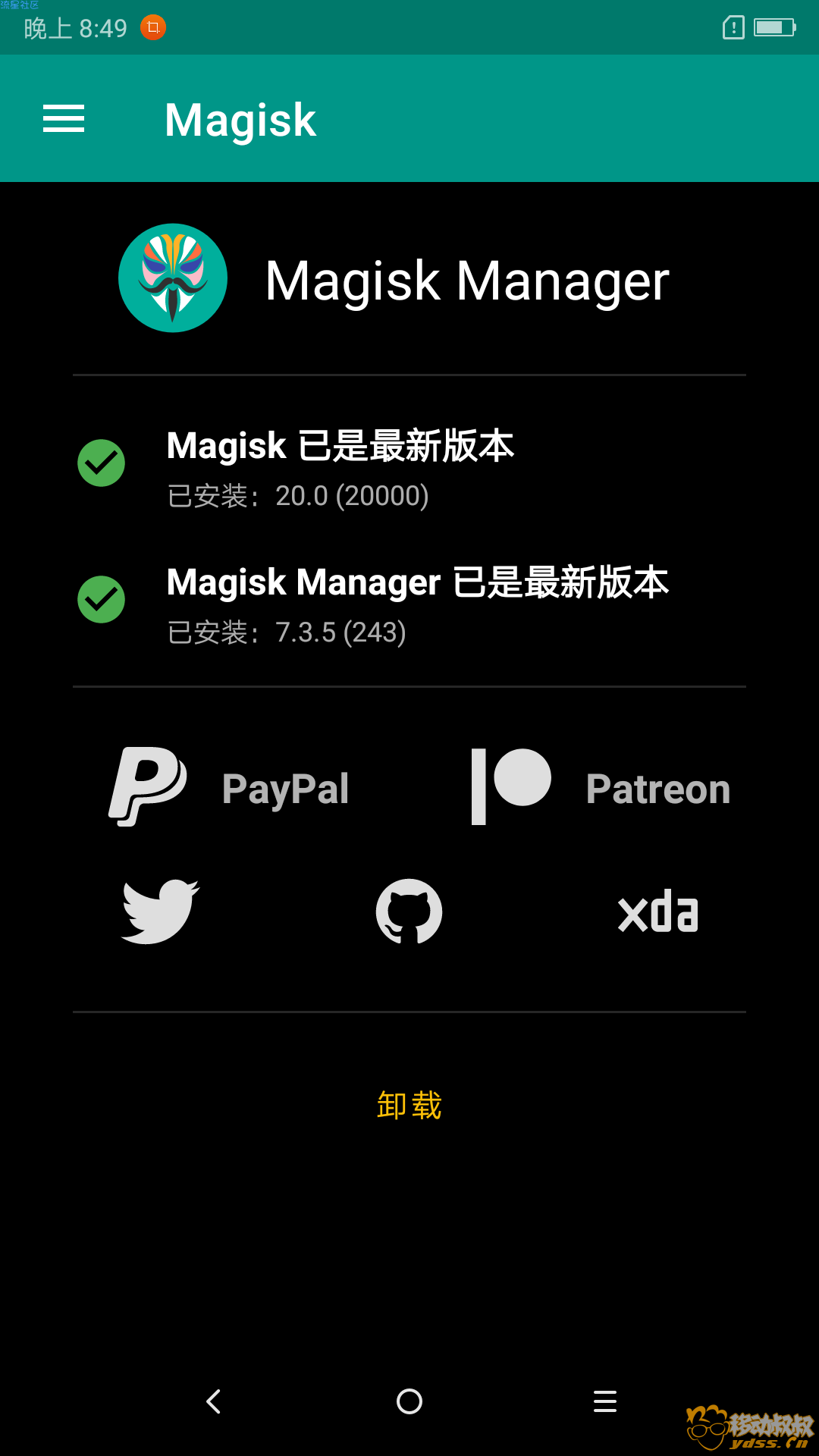This screenshot has width=819, height=1456.
Task: Open the hamburger navigation drawer
Action: click(x=64, y=118)
